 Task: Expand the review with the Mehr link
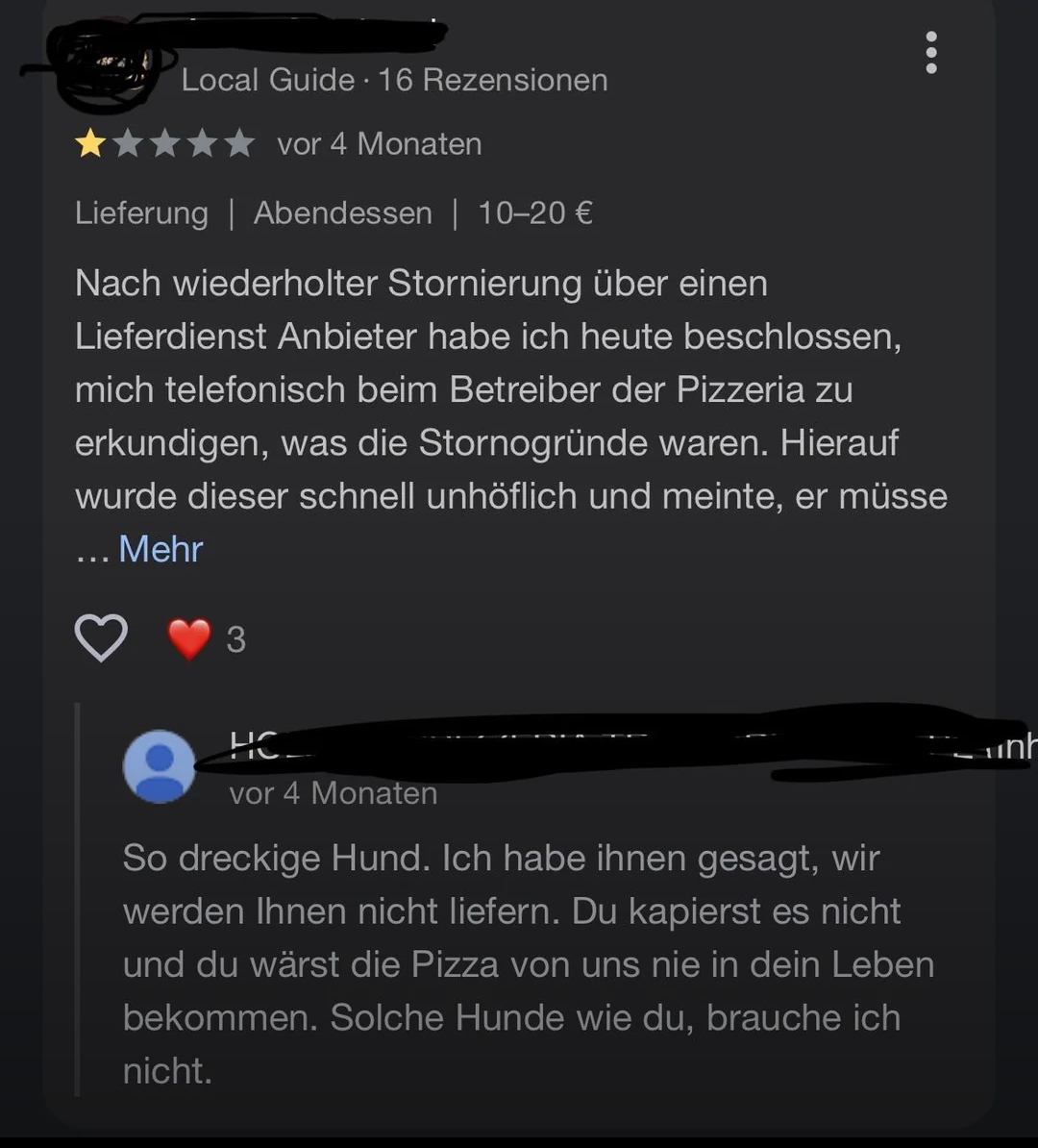point(161,549)
